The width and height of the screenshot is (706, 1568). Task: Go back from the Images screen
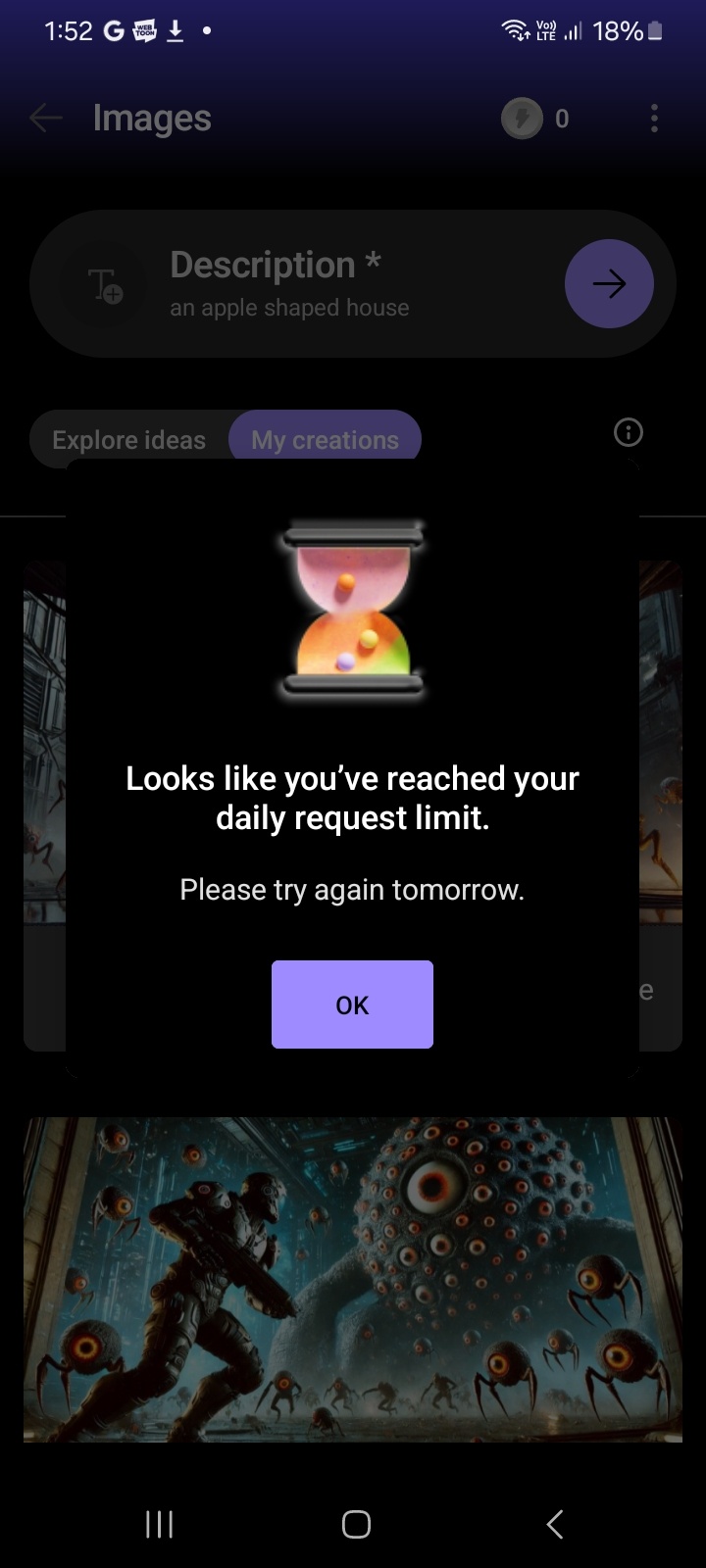tap(45, 119)
